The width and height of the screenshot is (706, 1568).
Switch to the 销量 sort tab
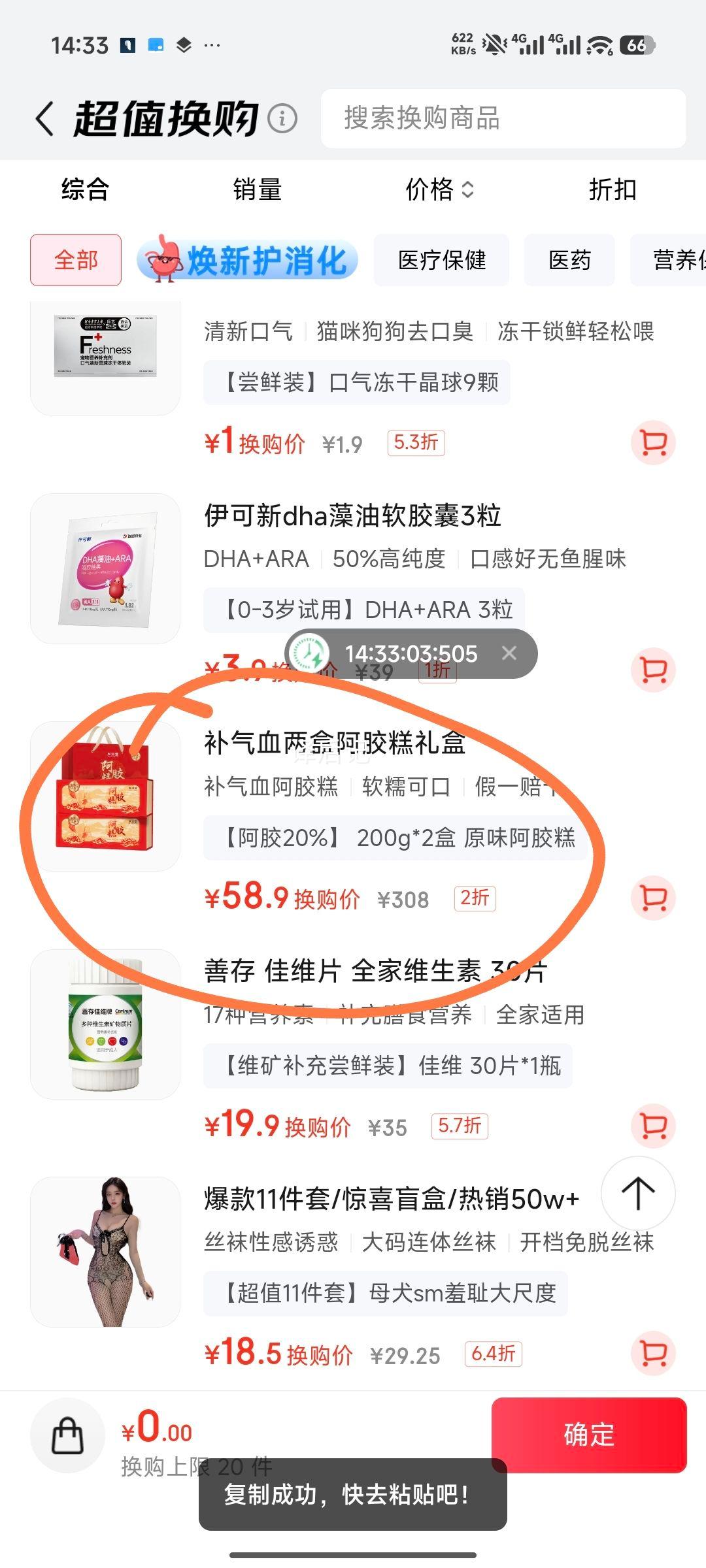(x=258, y=190)
